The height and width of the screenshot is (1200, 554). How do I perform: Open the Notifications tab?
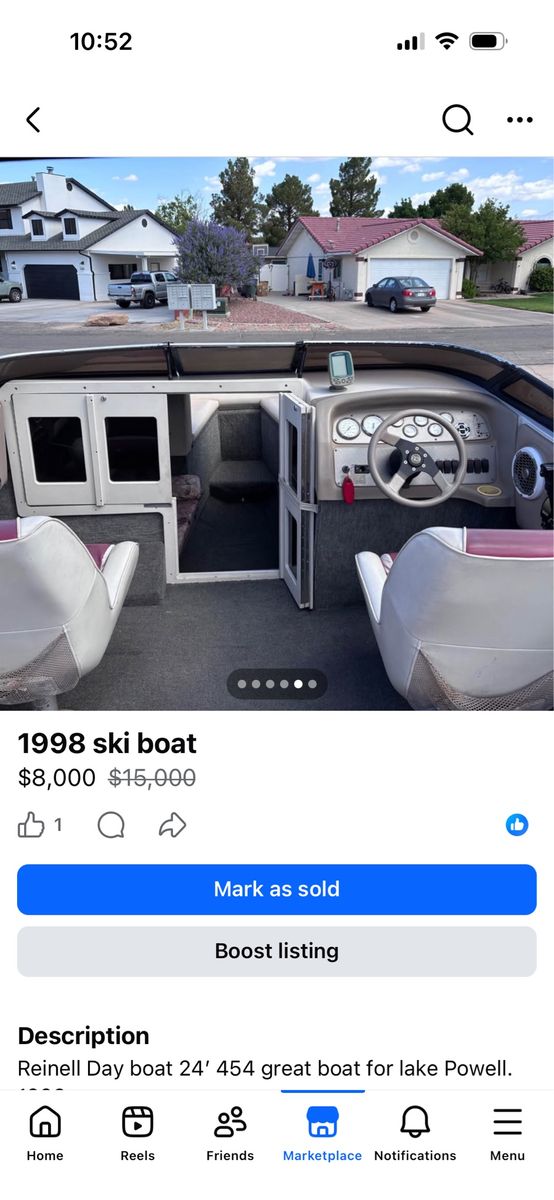click(415, 1133)
